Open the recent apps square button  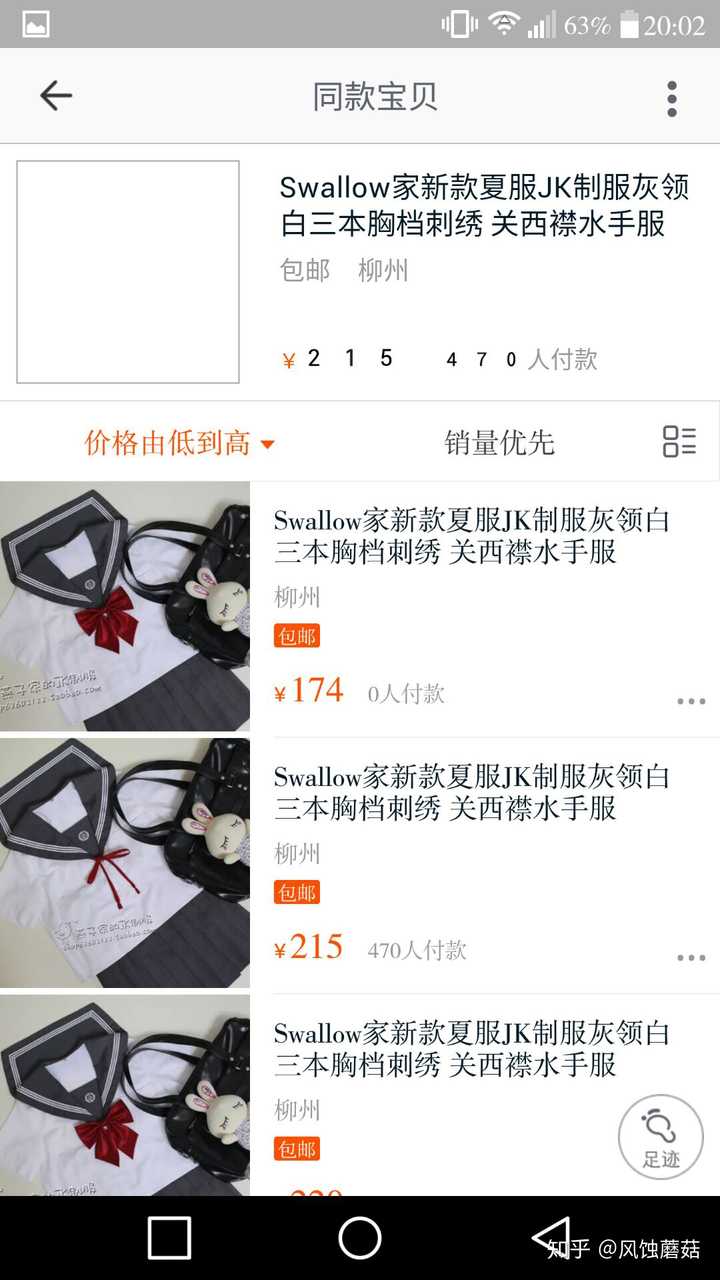(x=169, y=1238)
